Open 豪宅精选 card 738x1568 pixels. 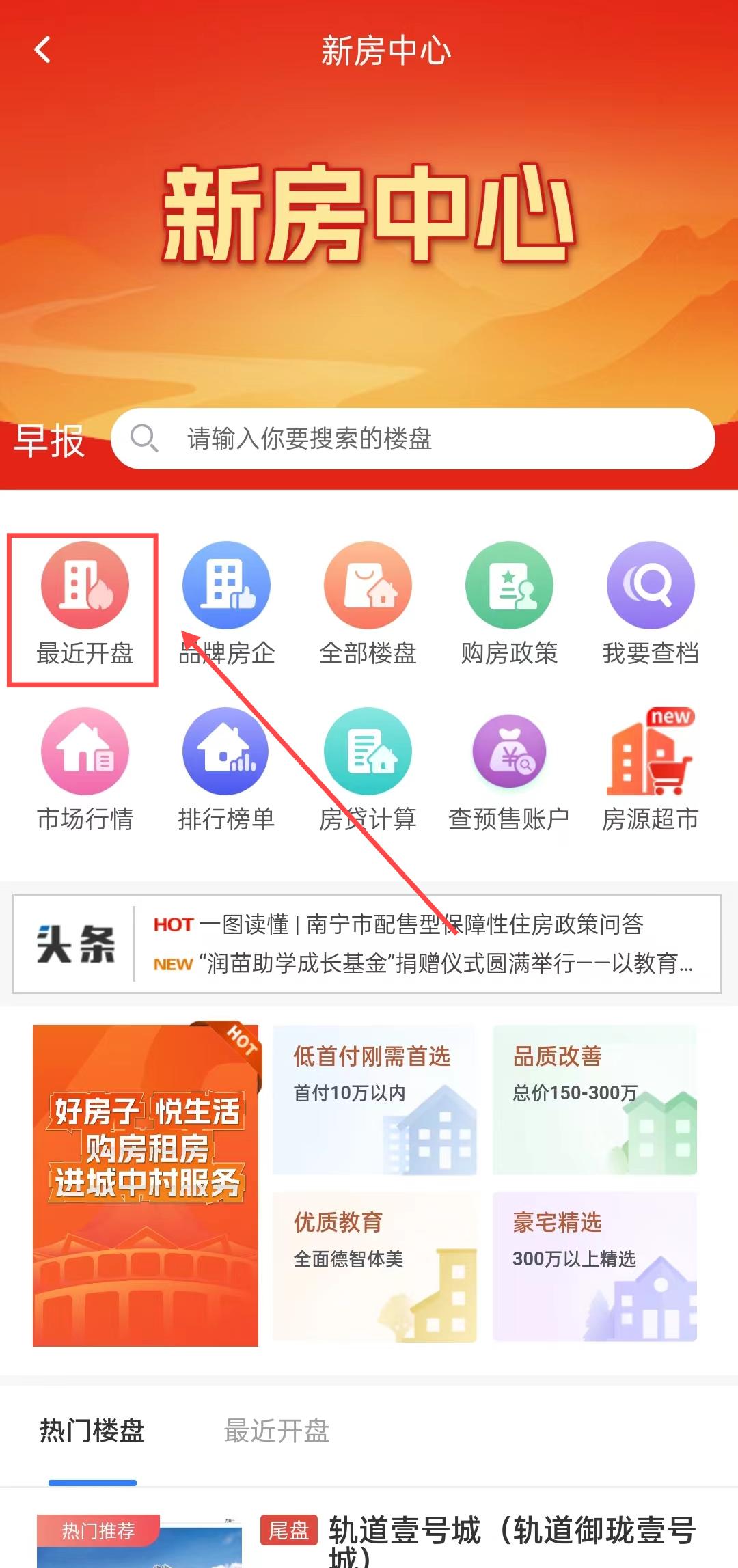[x=594, y=1266]
